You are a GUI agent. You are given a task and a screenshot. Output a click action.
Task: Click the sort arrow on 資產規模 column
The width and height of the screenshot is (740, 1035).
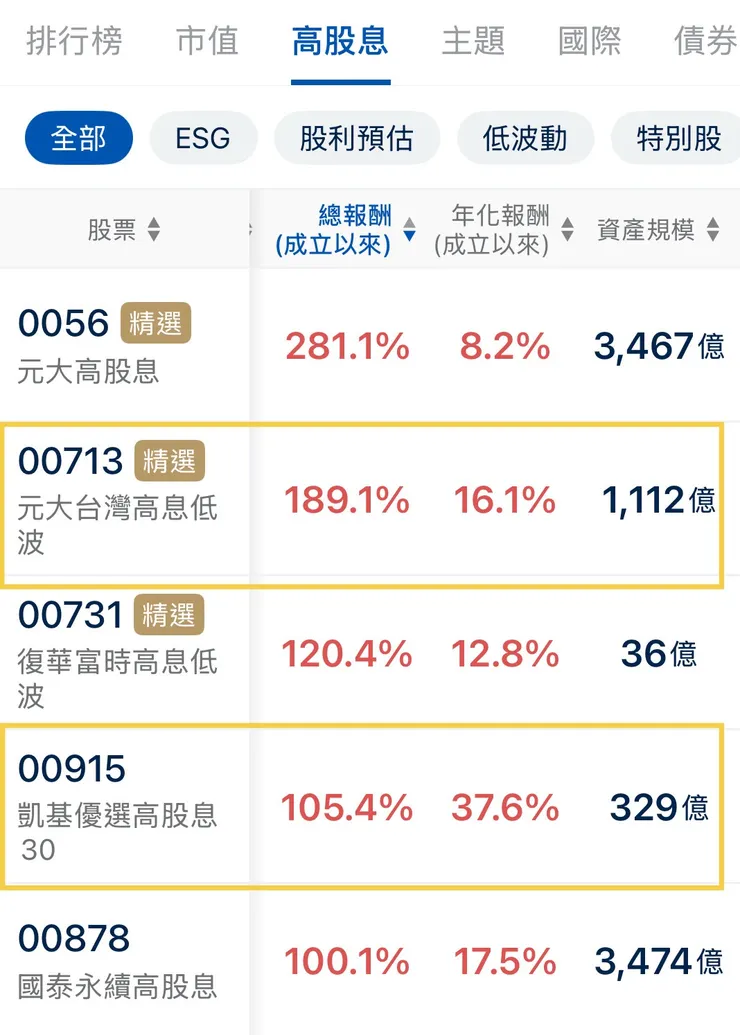[x=714, y=228]
